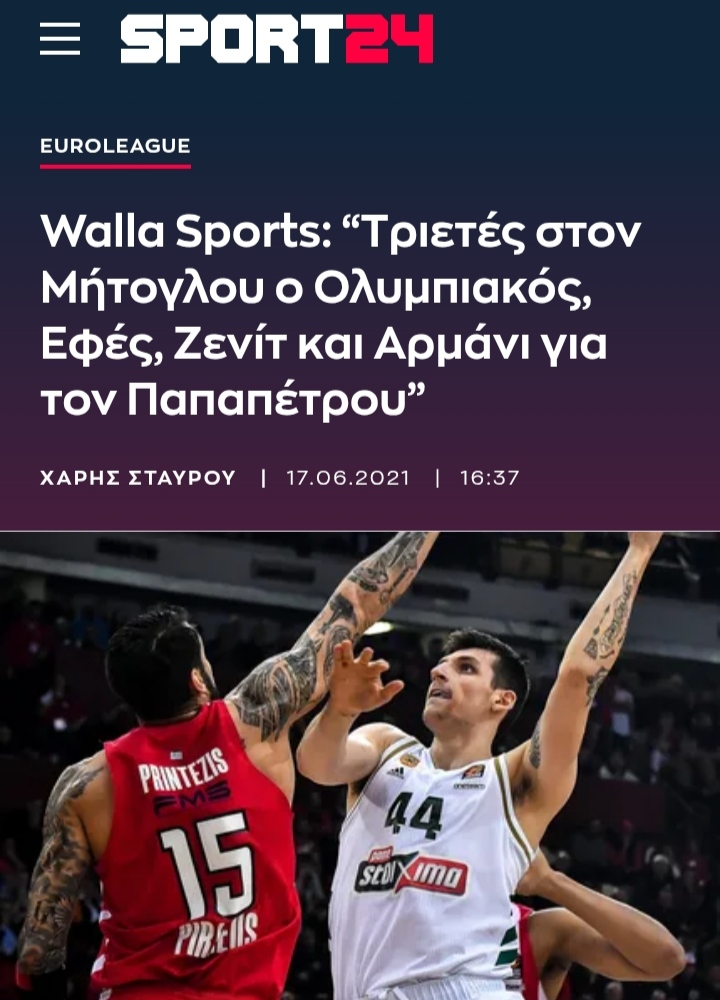
Task: View articles by Χάρης Σταύρου
Action: pyautogui.click(x=138, y=478)
